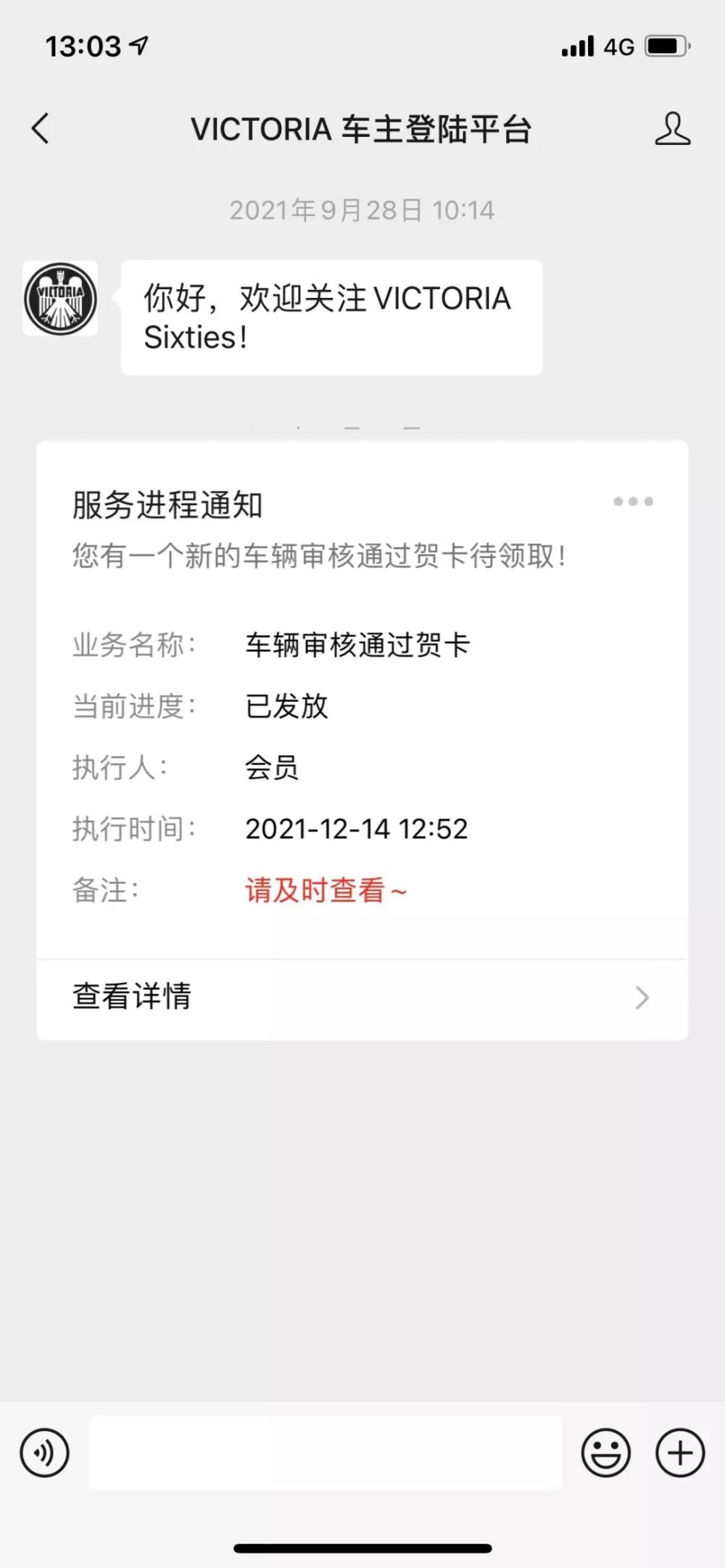Switch to voice input mode

pos(45,1453)
